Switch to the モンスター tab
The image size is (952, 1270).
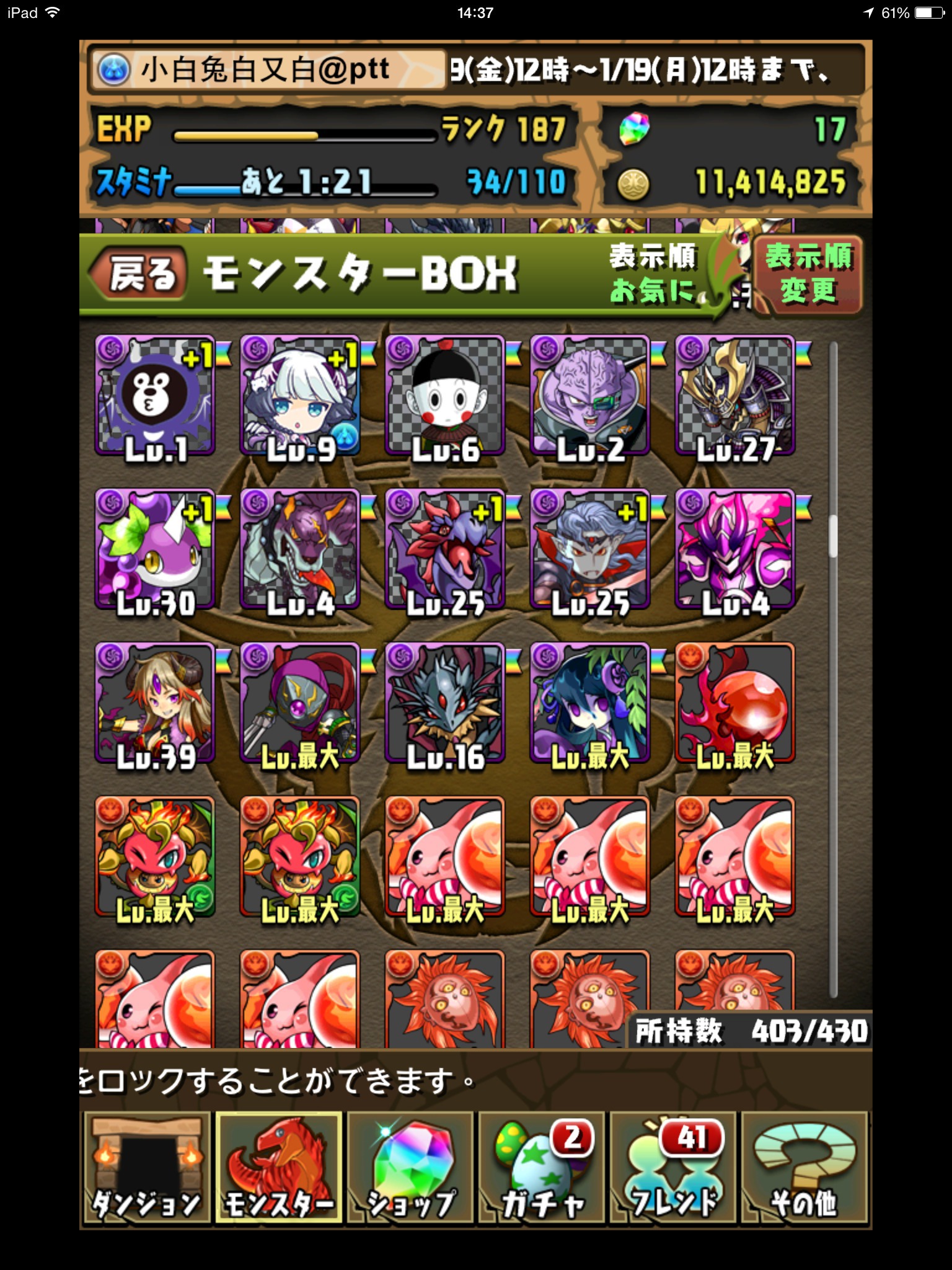[x=279, y=1167]
